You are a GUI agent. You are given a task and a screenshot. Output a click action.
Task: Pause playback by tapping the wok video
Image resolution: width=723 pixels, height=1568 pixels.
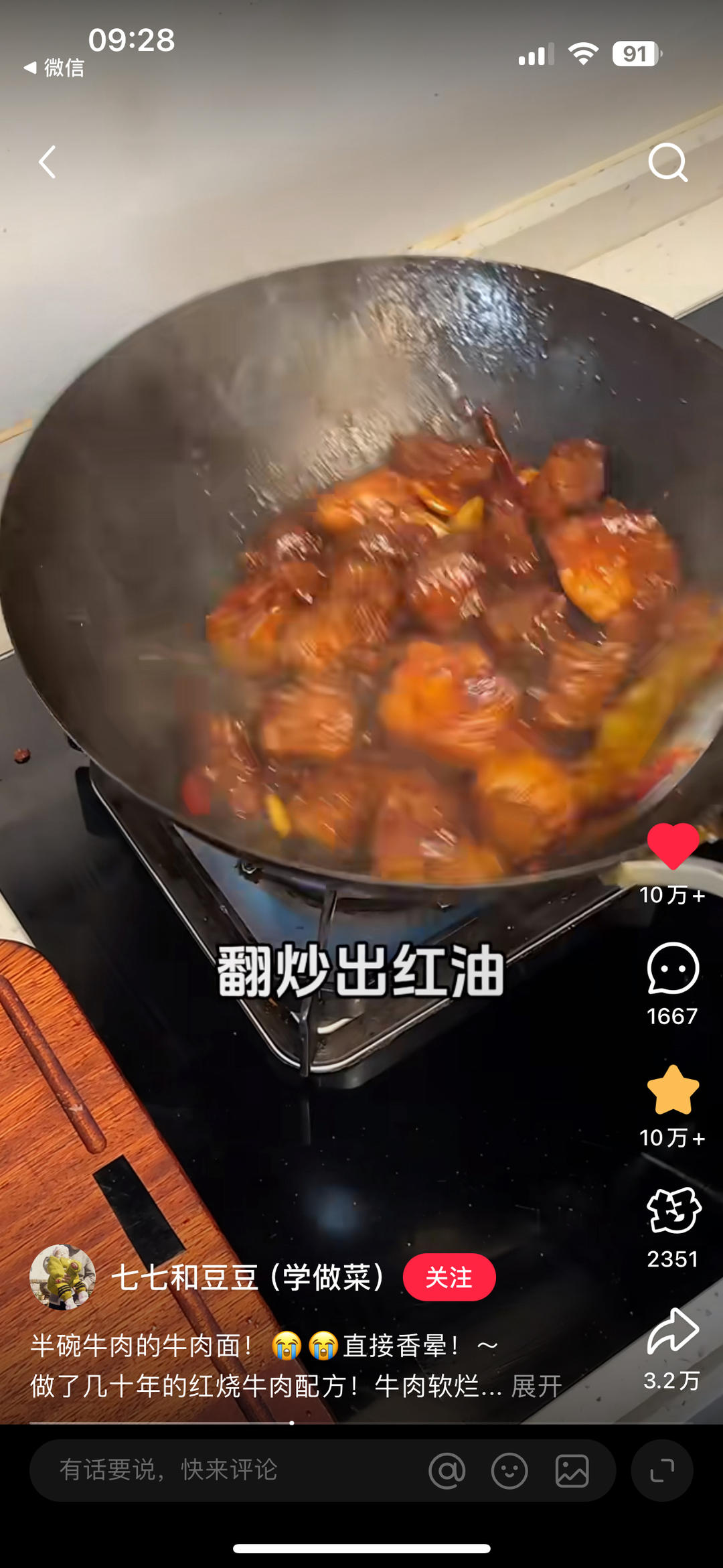361,603
